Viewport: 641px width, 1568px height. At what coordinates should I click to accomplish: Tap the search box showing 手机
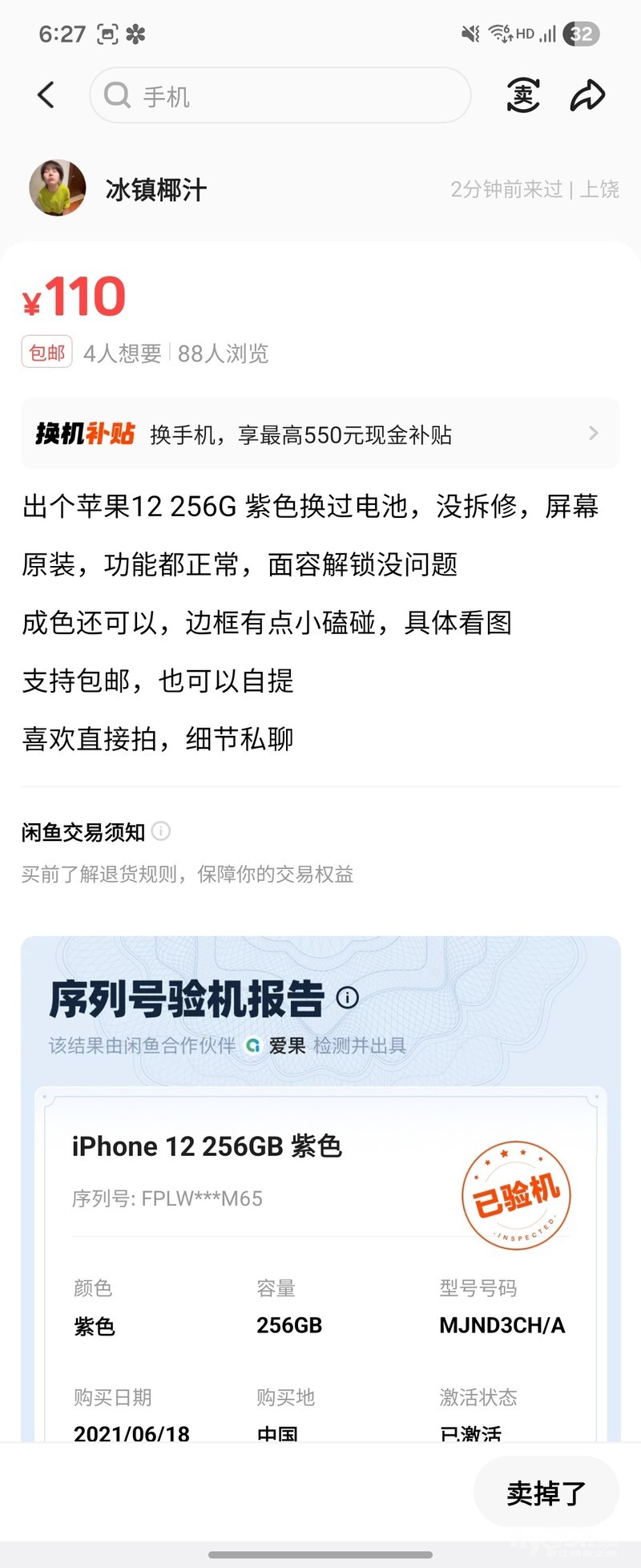(x=280, y=95)
